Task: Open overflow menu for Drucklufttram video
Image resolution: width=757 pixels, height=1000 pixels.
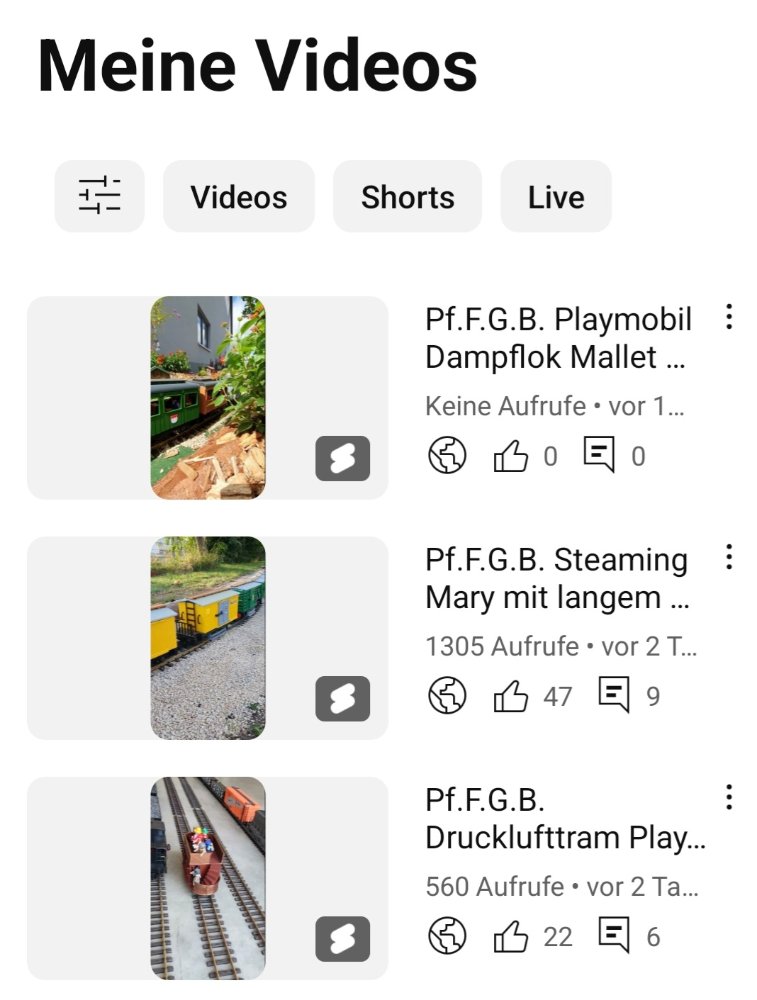Action: [729, 797]
